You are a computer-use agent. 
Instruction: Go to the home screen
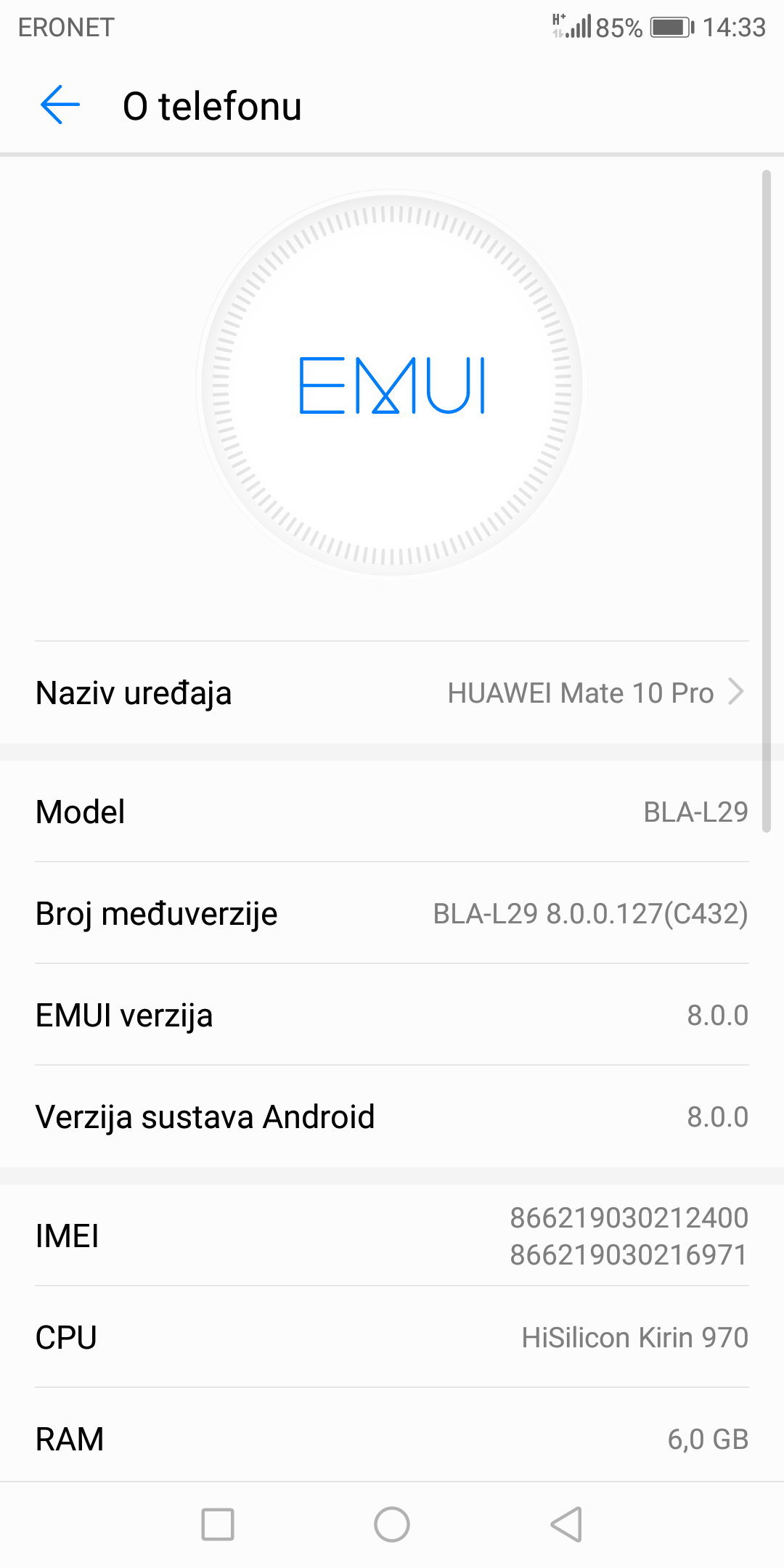392,1524
